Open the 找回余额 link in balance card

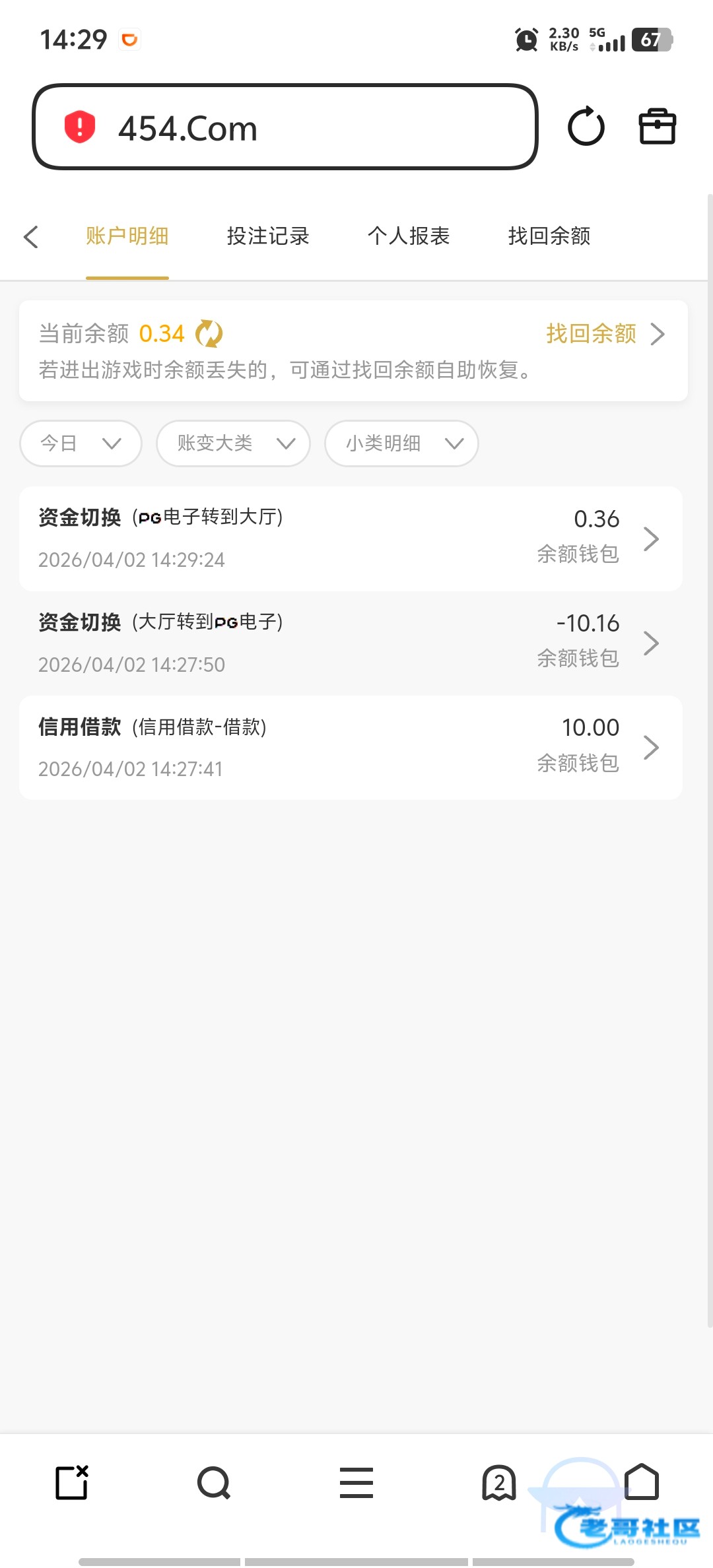click(x=604, y=334)
